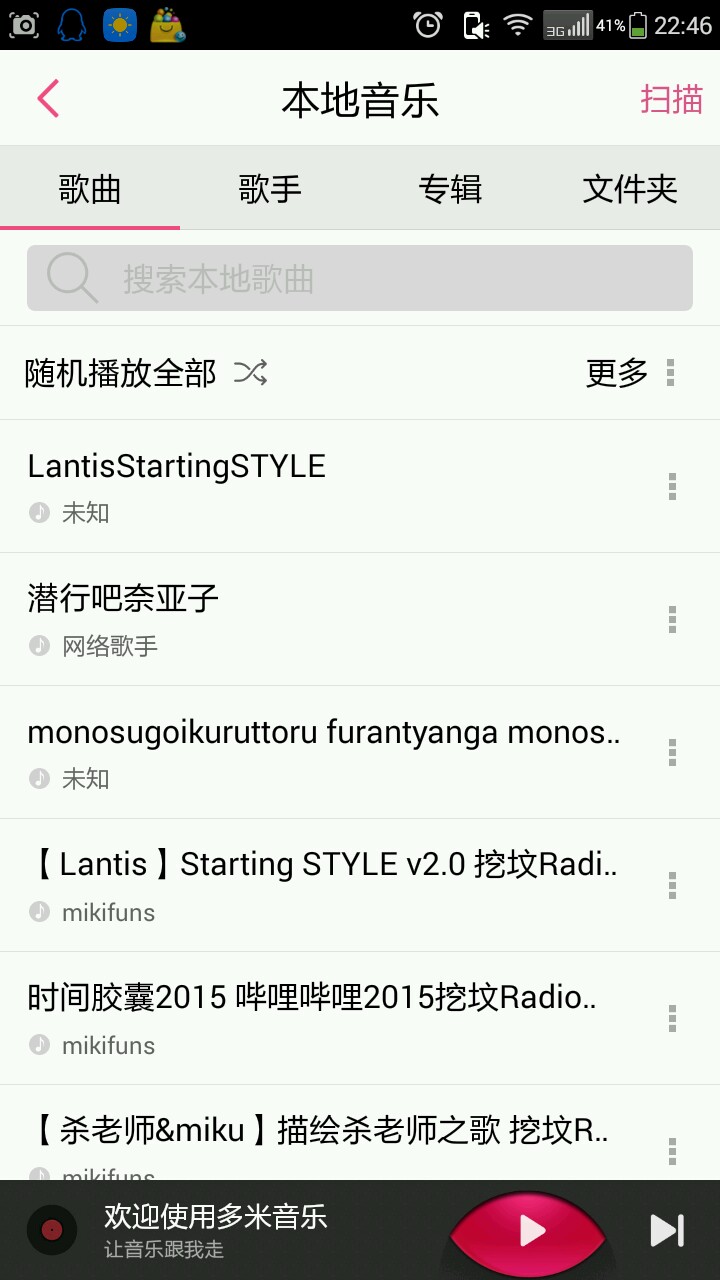Screen dimensions: 720x1280
Task: Play the song LantisStartingSTYLE
Action: [x=300, y=486]
